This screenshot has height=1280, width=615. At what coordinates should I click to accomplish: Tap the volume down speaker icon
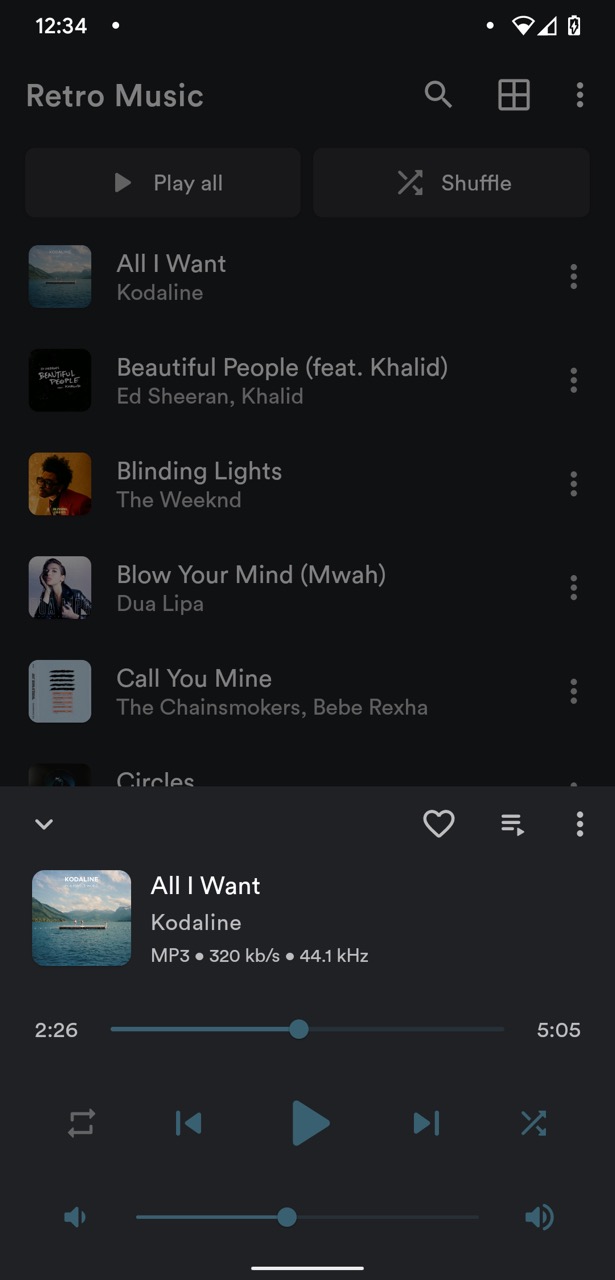pyautogui.click(x=75, y=1217)
